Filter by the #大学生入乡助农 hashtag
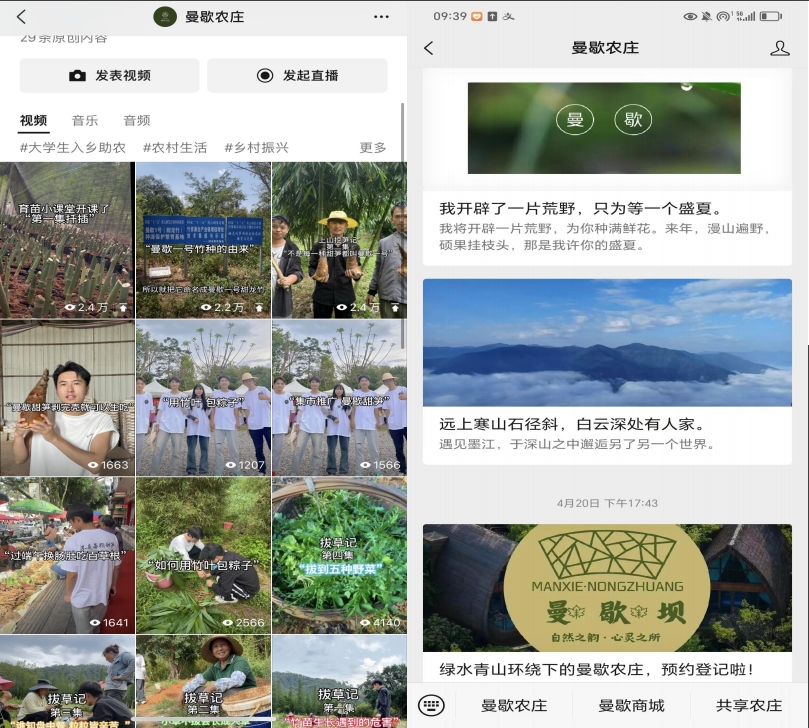This screenshot has height=728, width=809. click(x=73, y=148)
